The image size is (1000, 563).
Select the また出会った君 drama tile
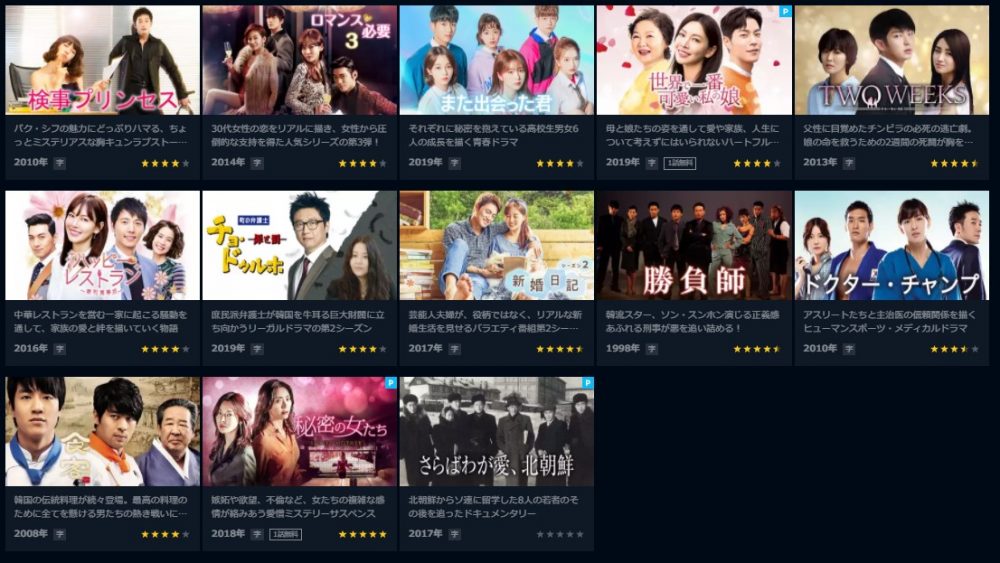pyautogui.click(x=496, y=61)
